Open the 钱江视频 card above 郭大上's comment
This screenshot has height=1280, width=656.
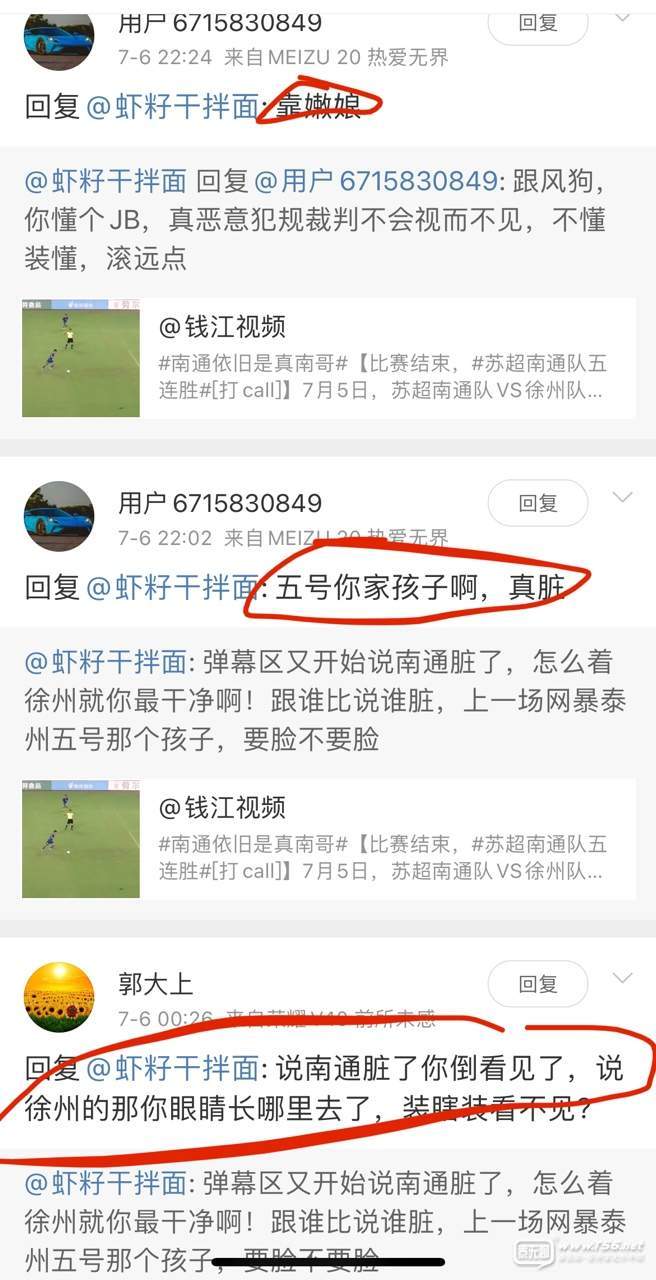[328, 838]
